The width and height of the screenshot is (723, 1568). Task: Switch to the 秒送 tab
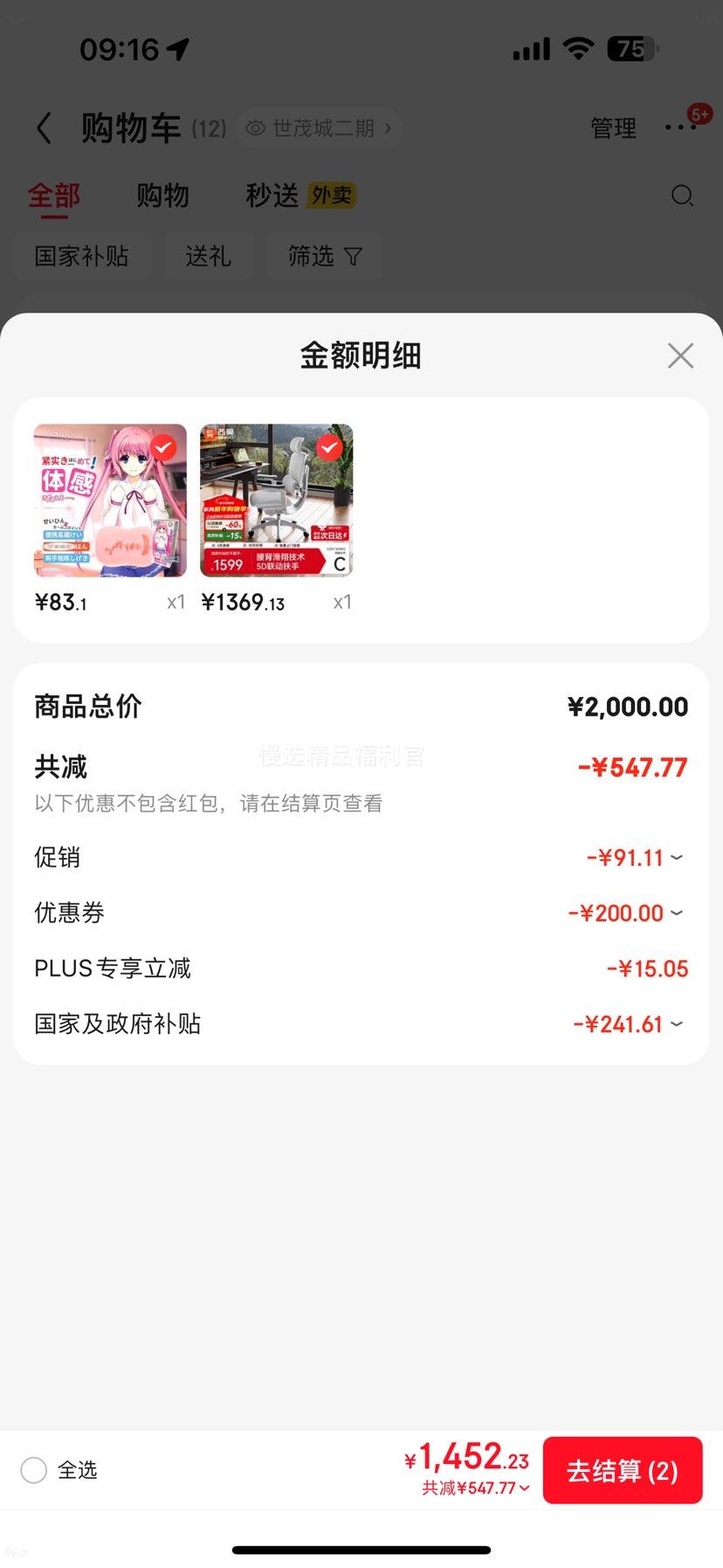click(x=272, y=196)
